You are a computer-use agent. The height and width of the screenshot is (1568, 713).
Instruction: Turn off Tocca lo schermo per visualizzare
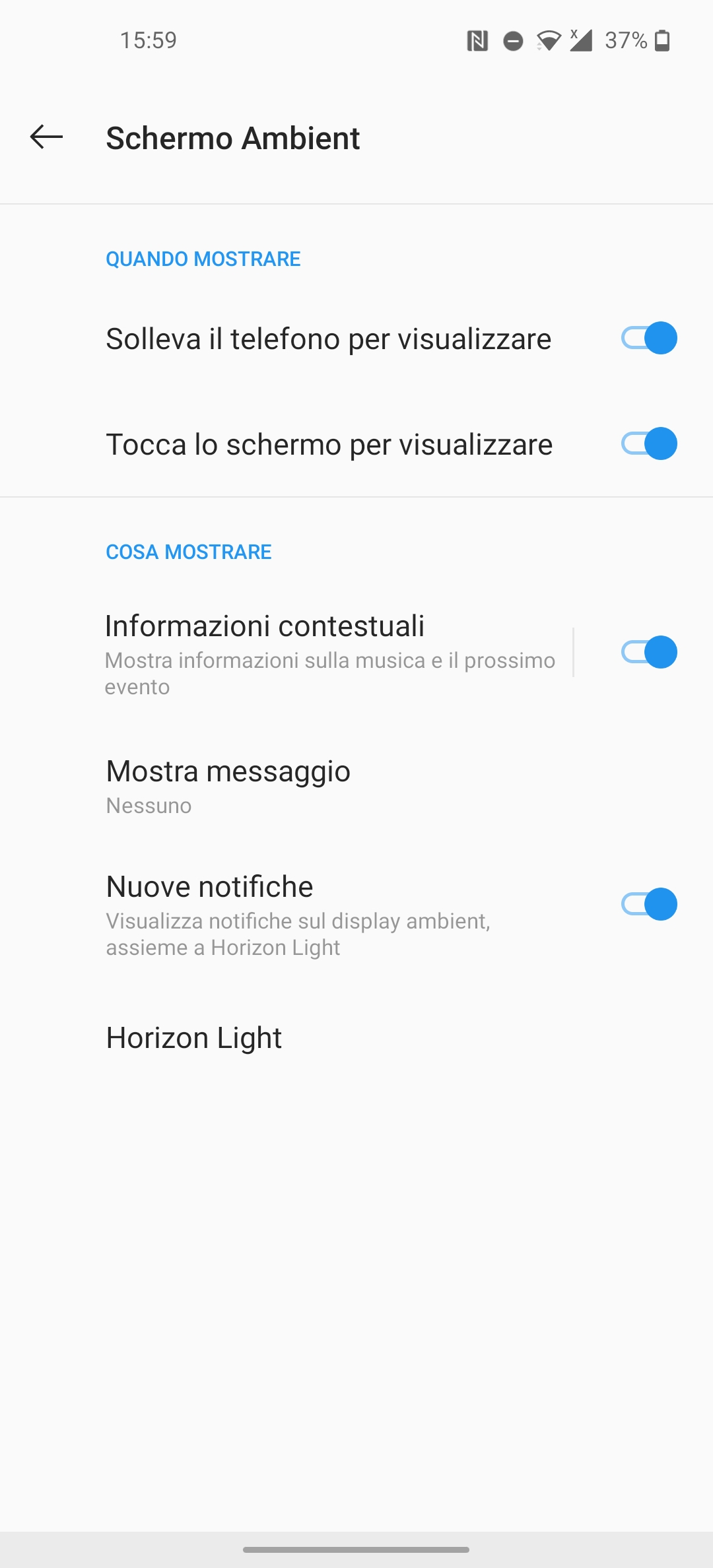(649, 443)
